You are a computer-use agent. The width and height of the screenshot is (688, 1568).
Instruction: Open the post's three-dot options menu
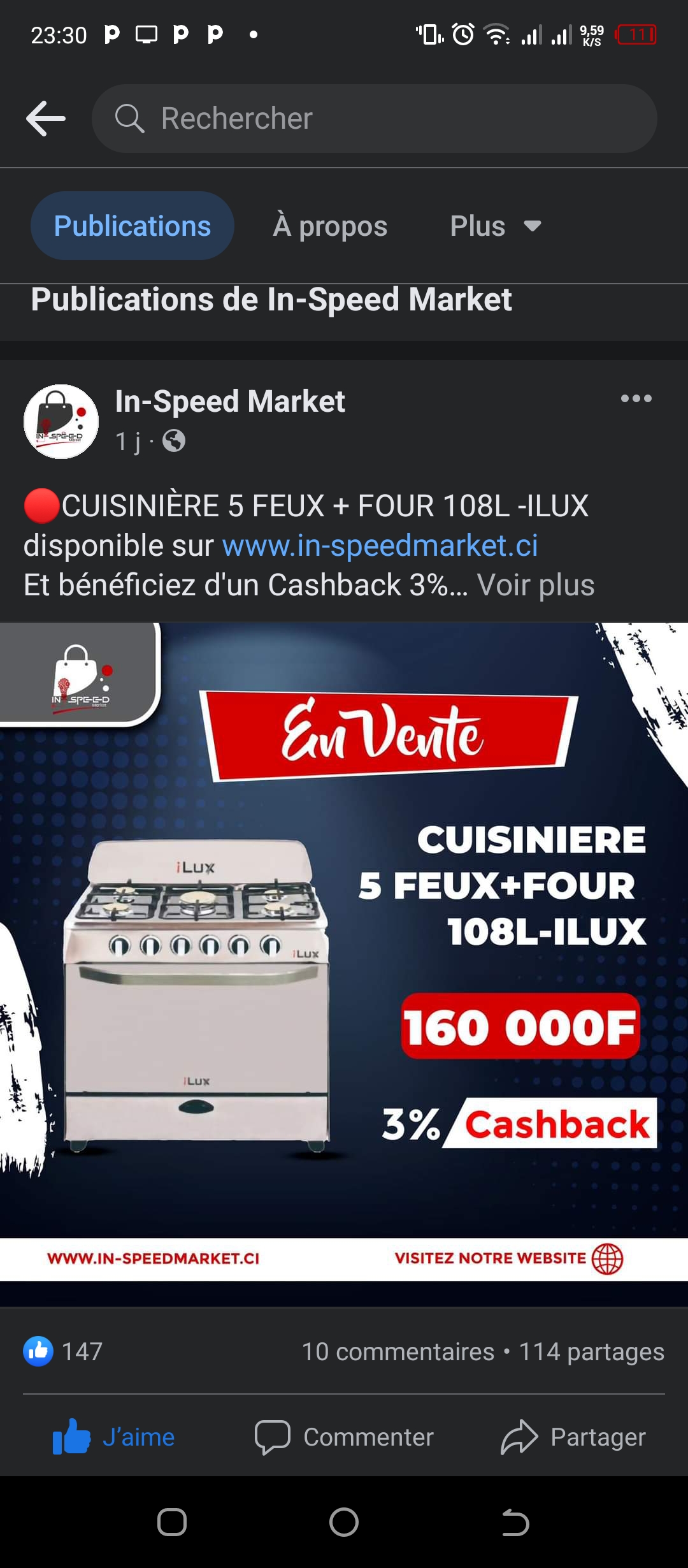pyautogui.click(x=636, y=399)
